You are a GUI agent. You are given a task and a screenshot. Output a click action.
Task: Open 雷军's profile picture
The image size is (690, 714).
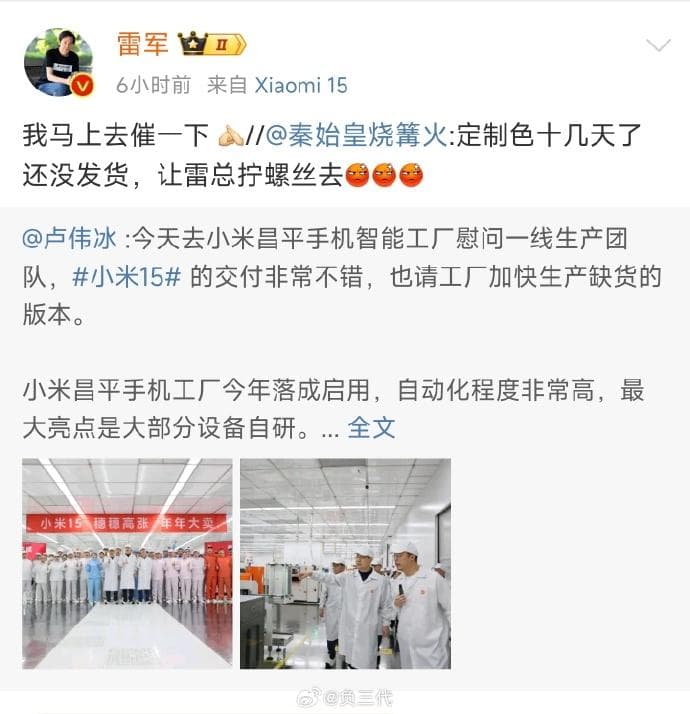[x=58, y=62]
